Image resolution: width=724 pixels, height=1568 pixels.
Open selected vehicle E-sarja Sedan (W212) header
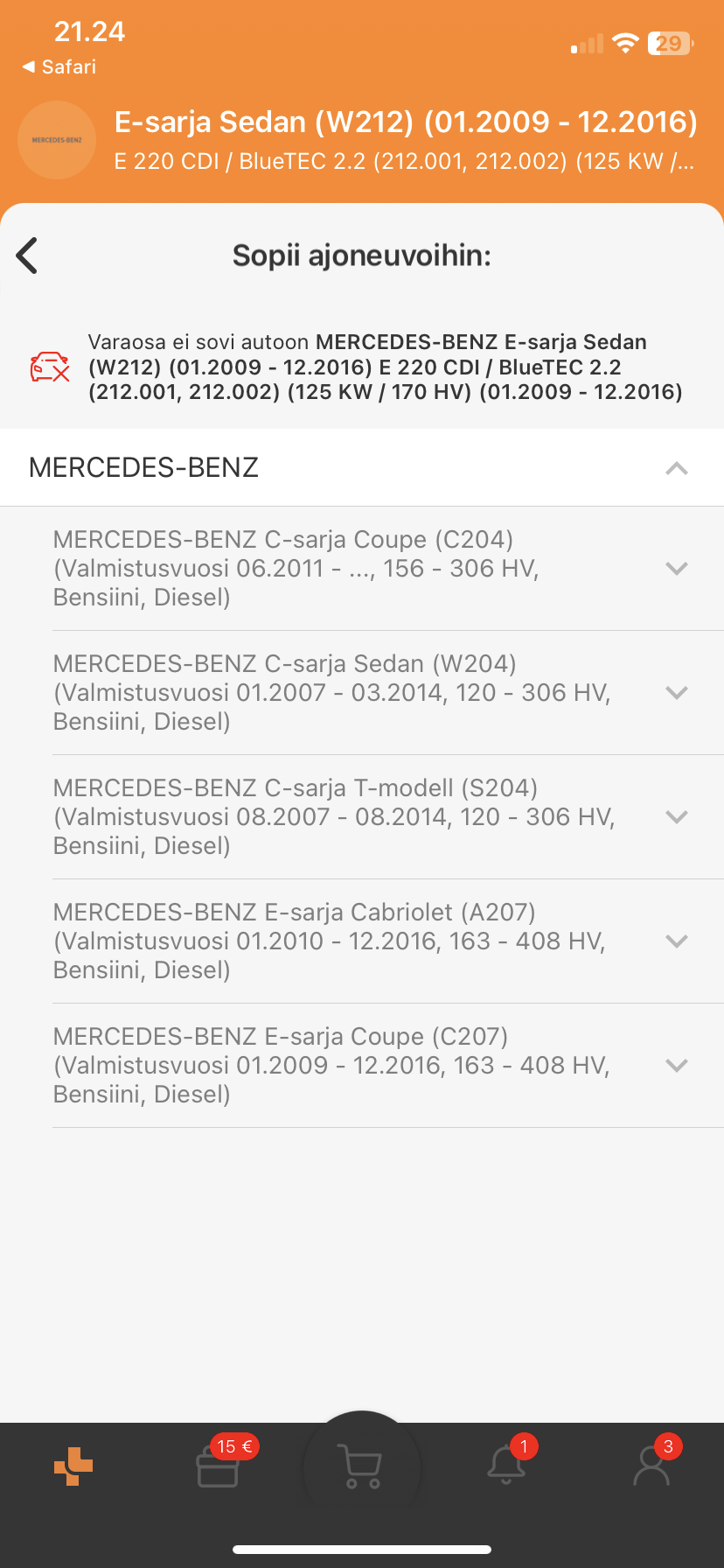point(405,140)
